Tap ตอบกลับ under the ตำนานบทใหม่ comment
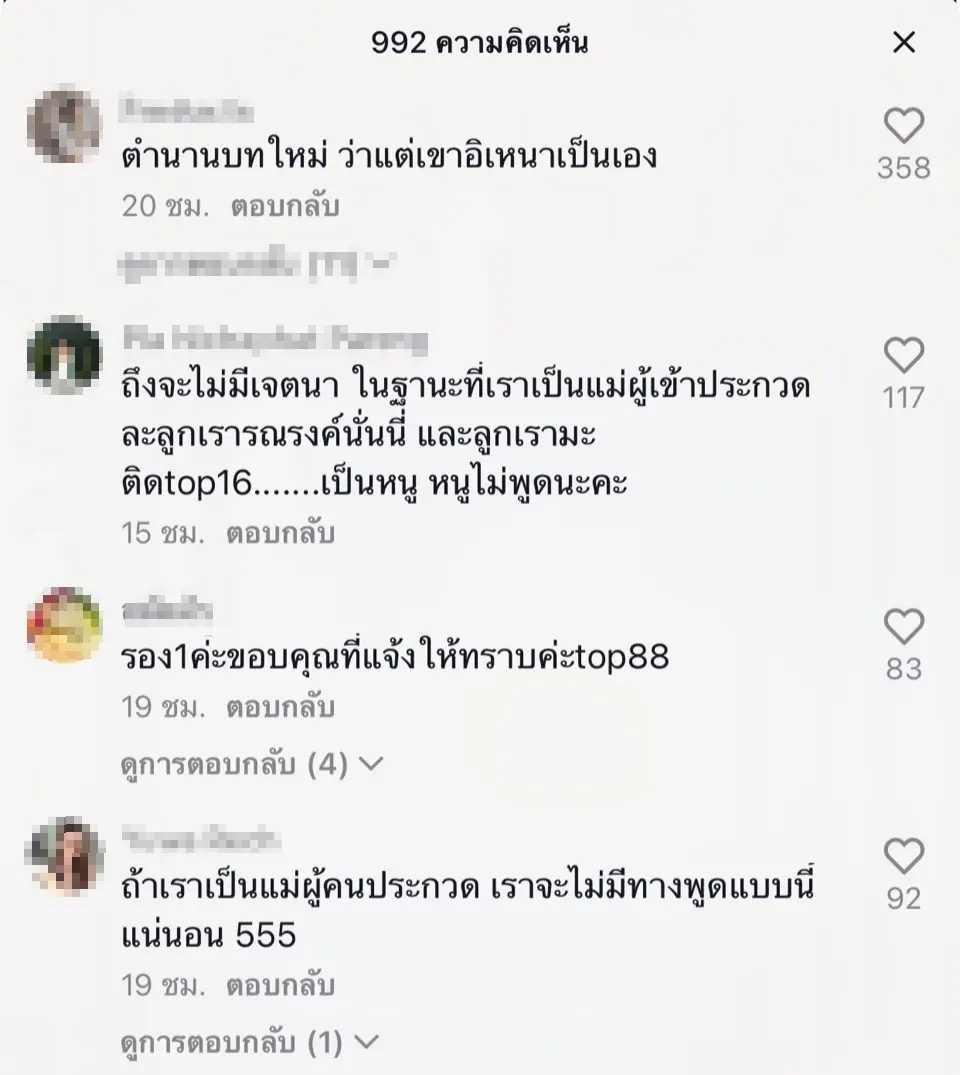960x1075 pixels. (x=285, y=207)
